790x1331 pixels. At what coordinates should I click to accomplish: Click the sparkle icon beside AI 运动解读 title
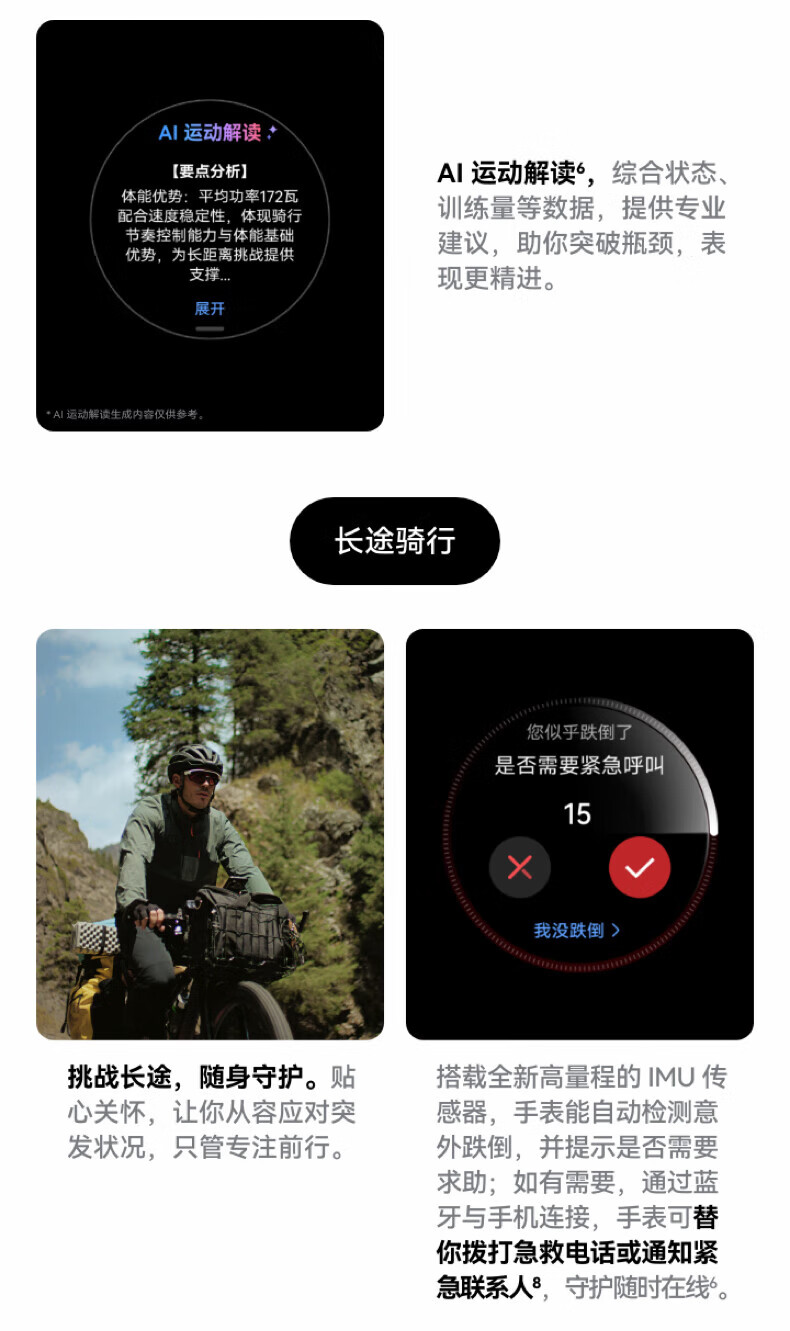tap(271, 131)
